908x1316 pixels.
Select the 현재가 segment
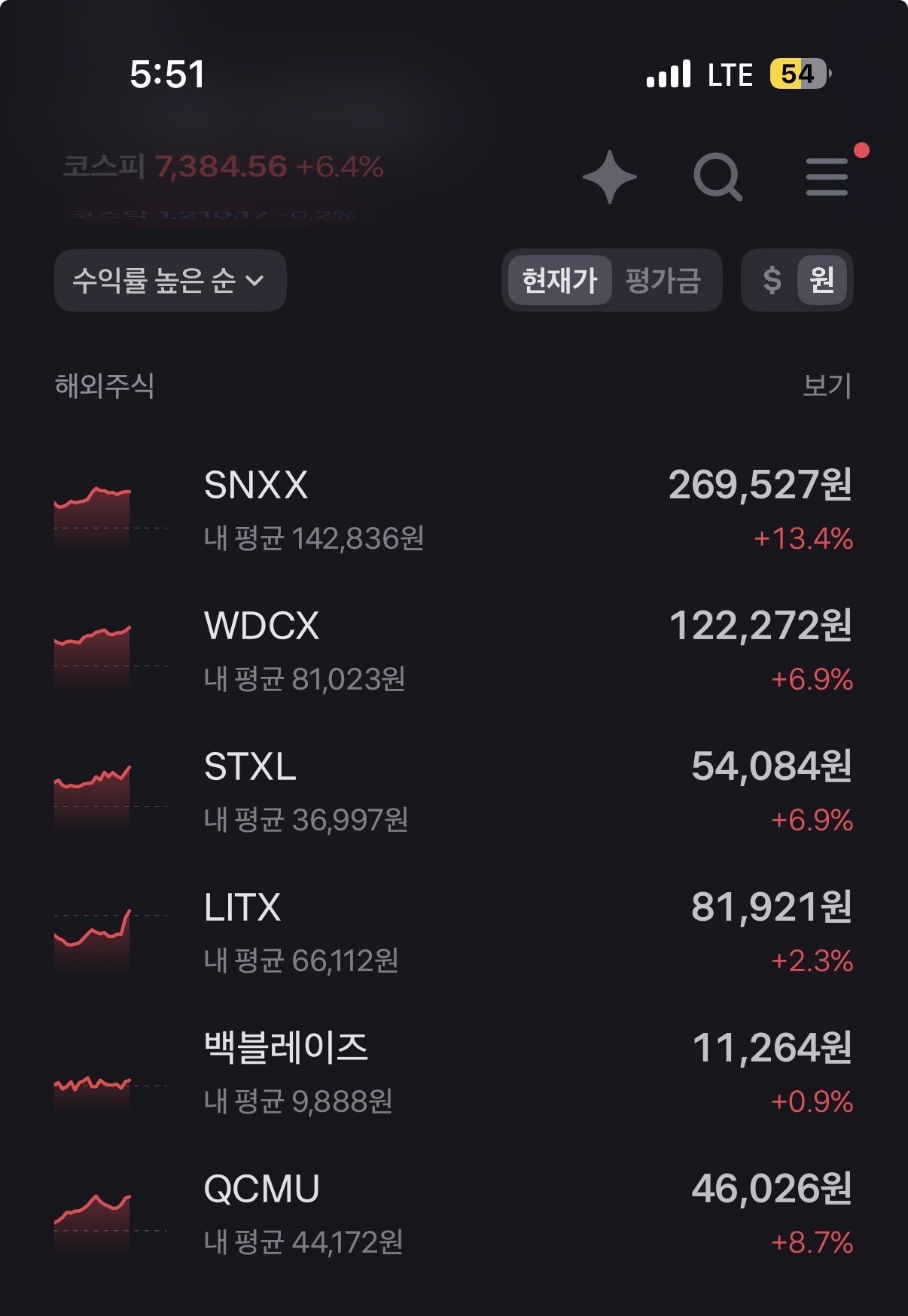559,280
